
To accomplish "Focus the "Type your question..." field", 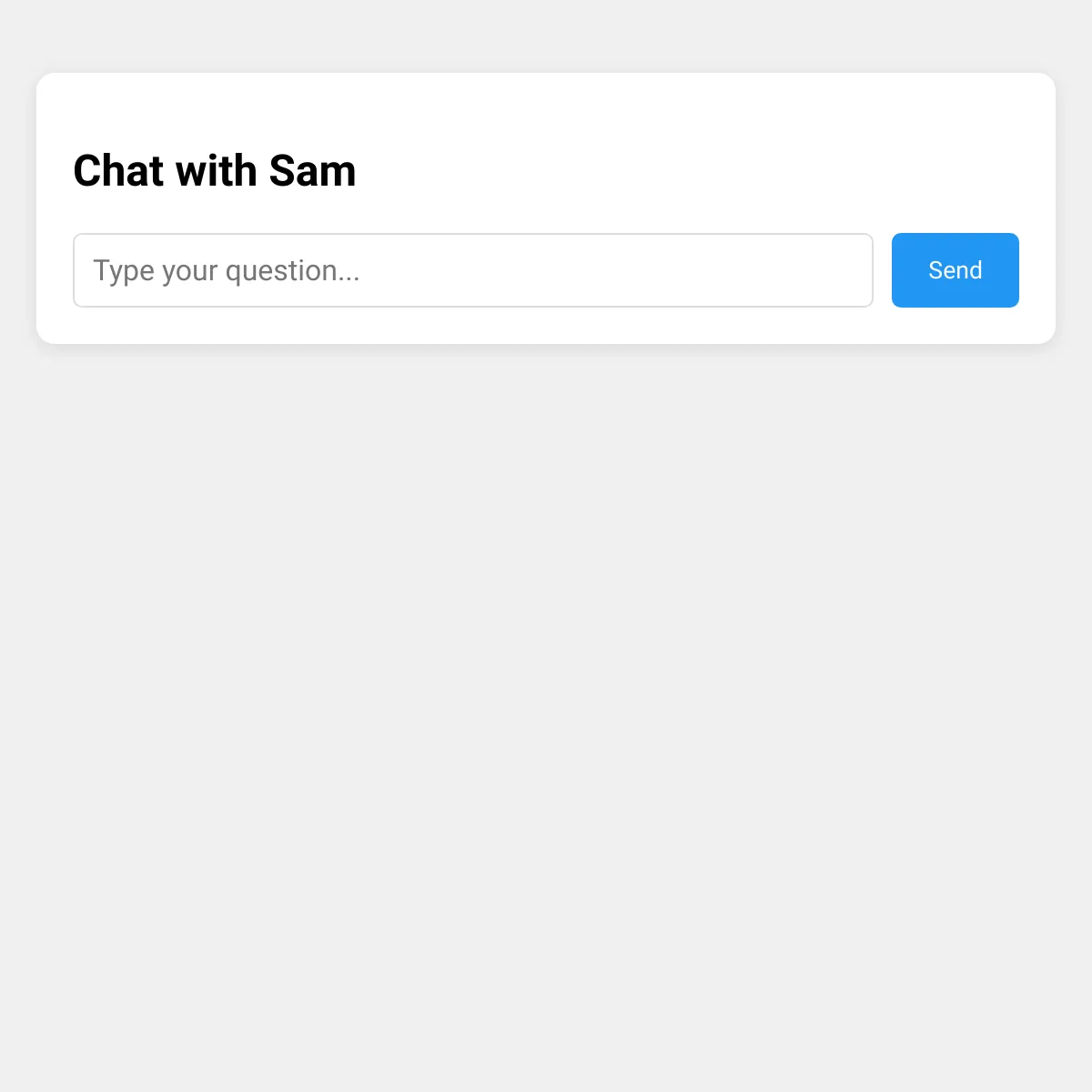I will pyautogui.click(x=473, y=270).
